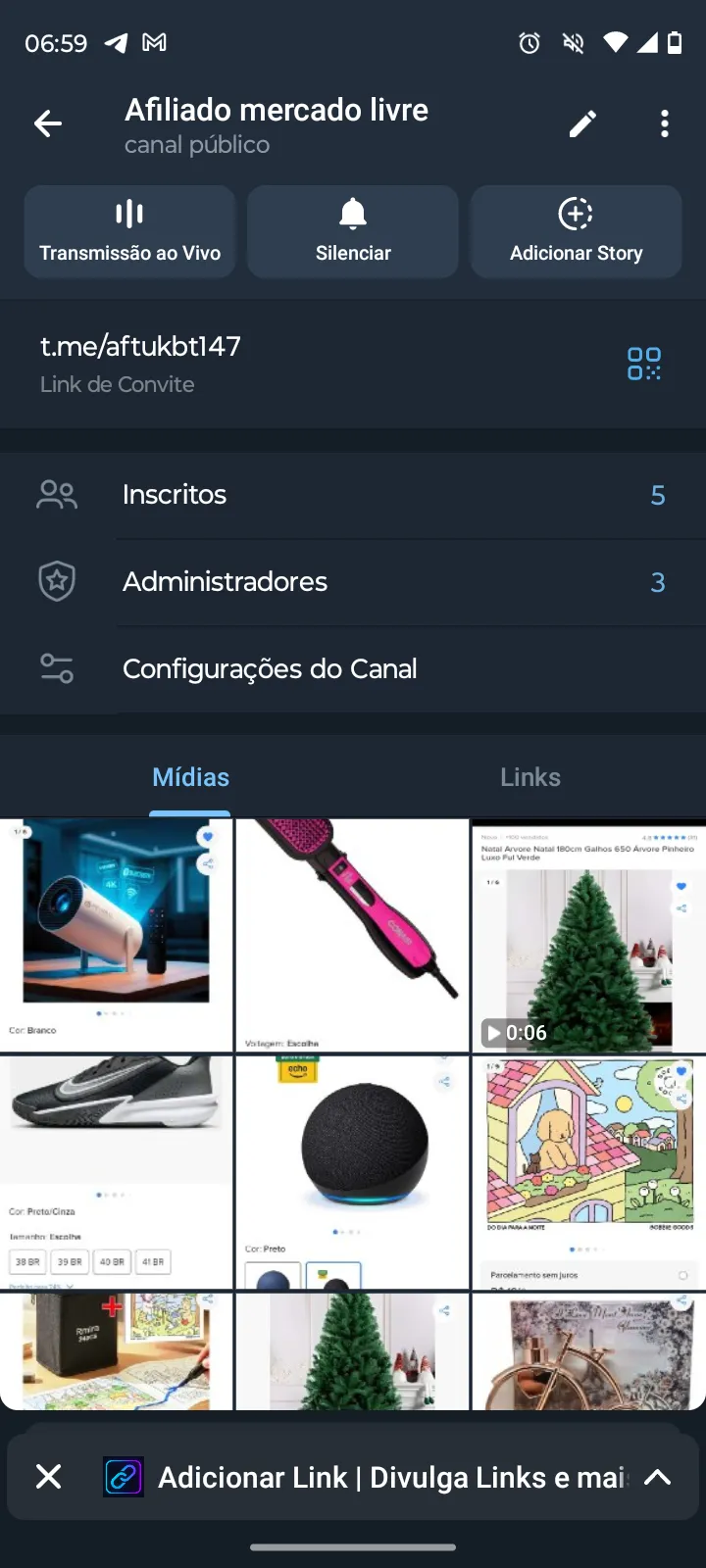Open Inscritos subscriber list icon
This screenshot has width=706, height=1568.
(57, 494)
